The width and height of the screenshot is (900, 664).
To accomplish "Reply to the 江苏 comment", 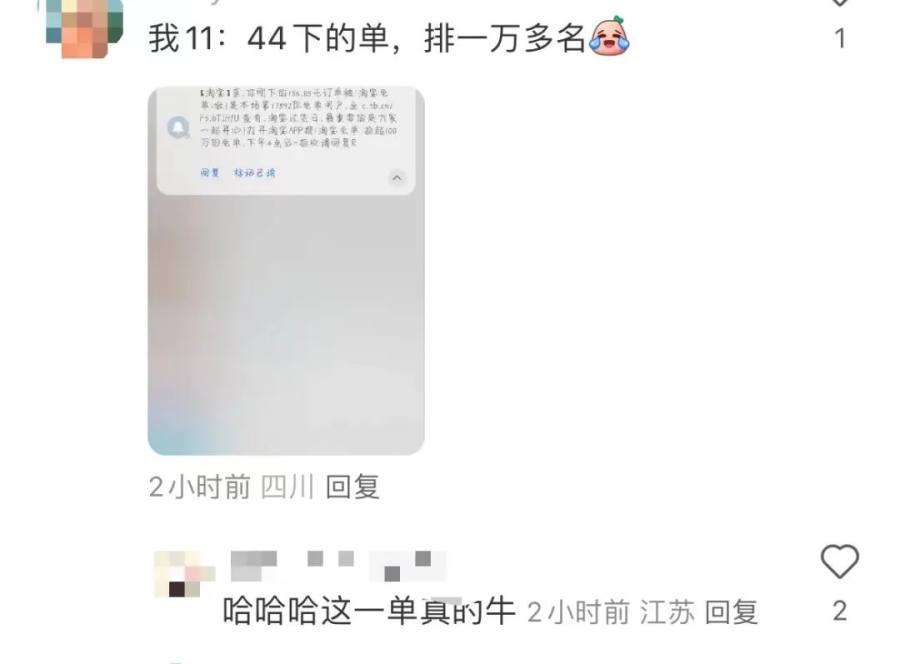I will [x=731, y=612].
